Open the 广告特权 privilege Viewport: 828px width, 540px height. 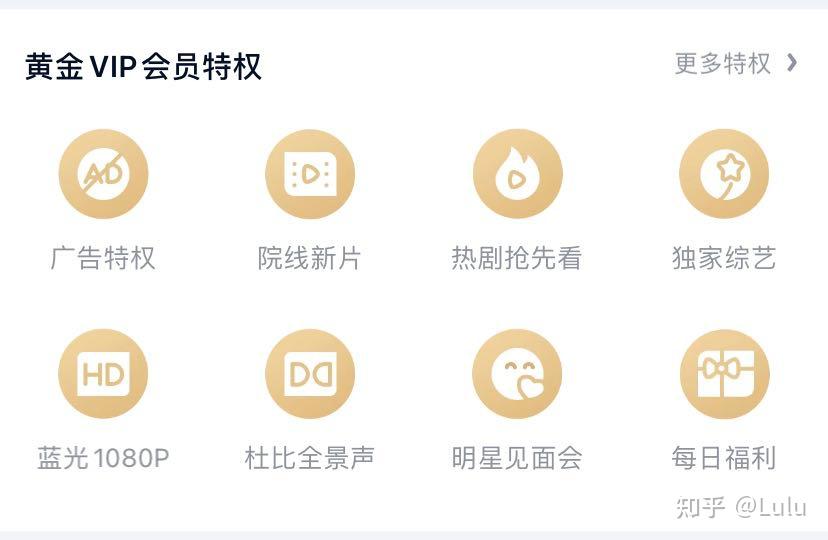pos(103,174)
